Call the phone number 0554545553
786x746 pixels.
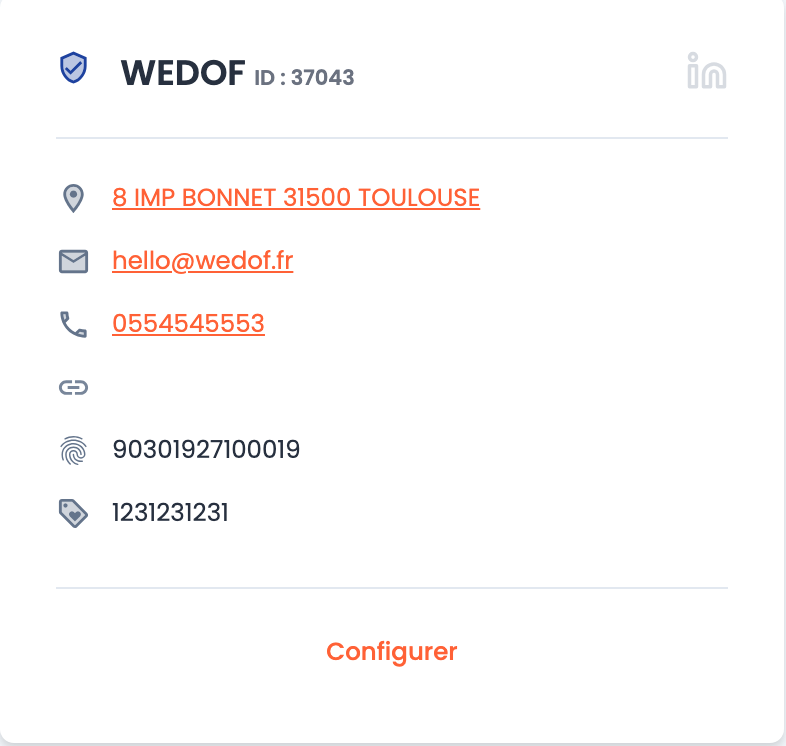pyautogui.click(x=188, y=323)
